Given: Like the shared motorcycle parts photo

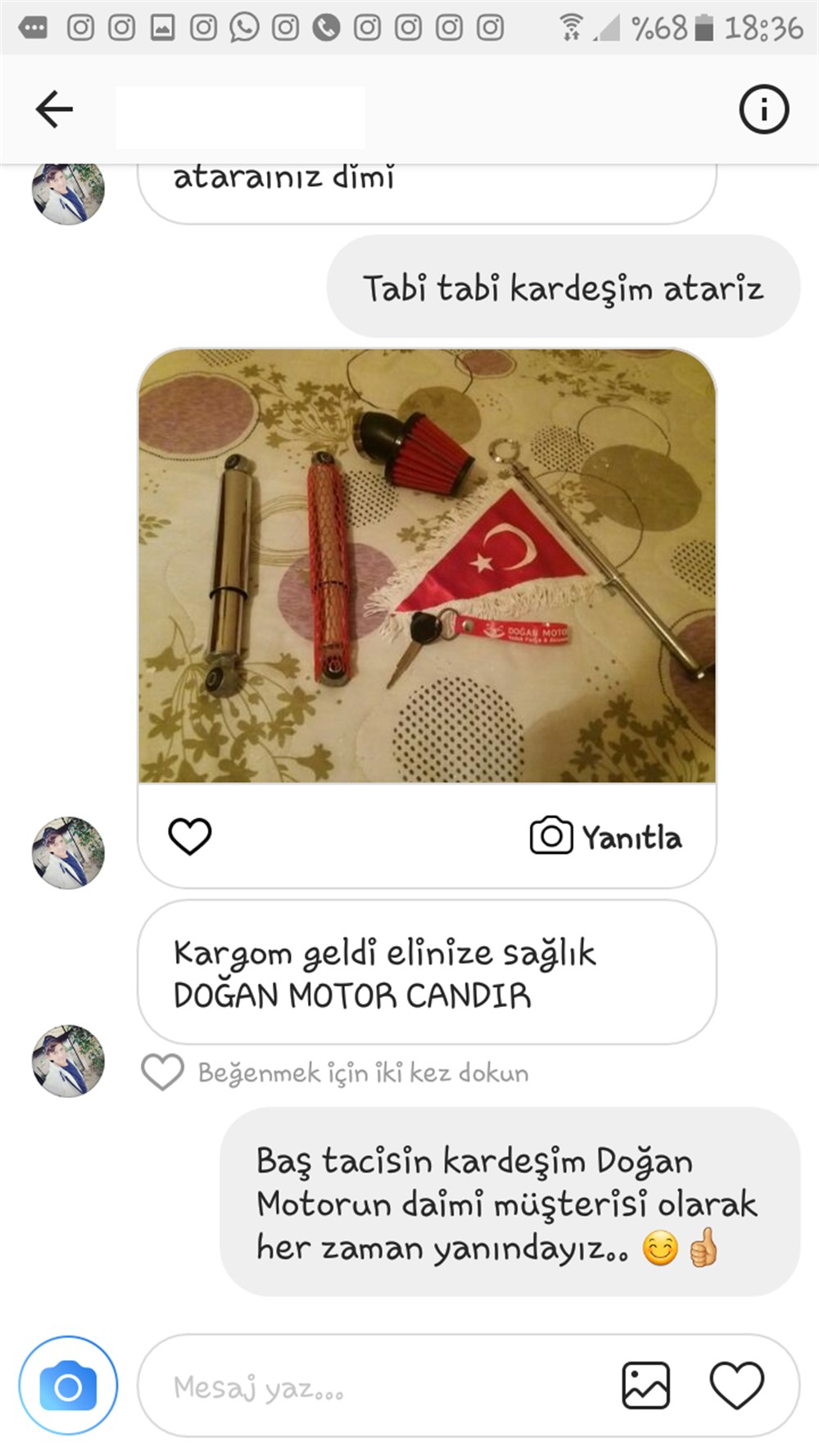Looking at the screenshot, I should (x=190, y=837).
